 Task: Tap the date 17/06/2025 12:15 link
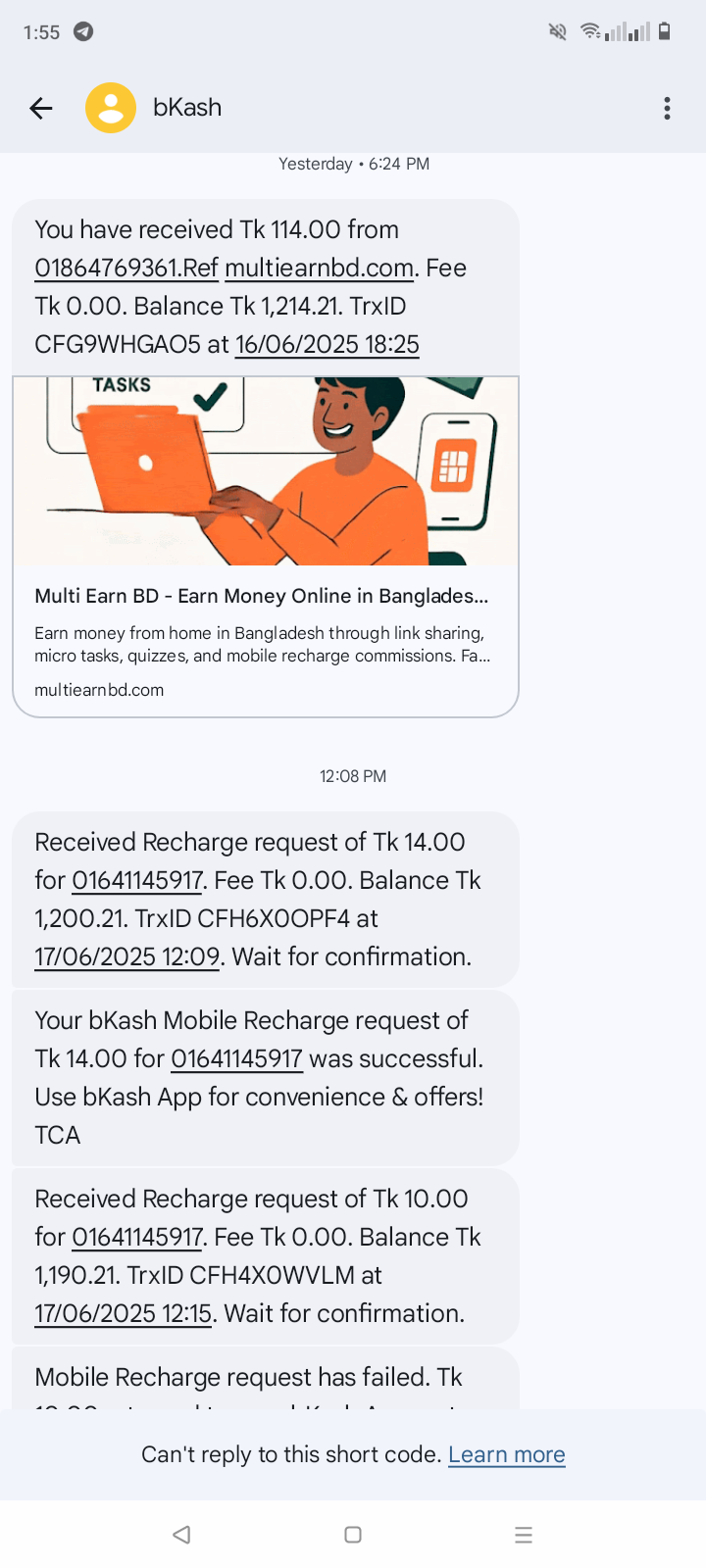click(x=123, y=1314)
